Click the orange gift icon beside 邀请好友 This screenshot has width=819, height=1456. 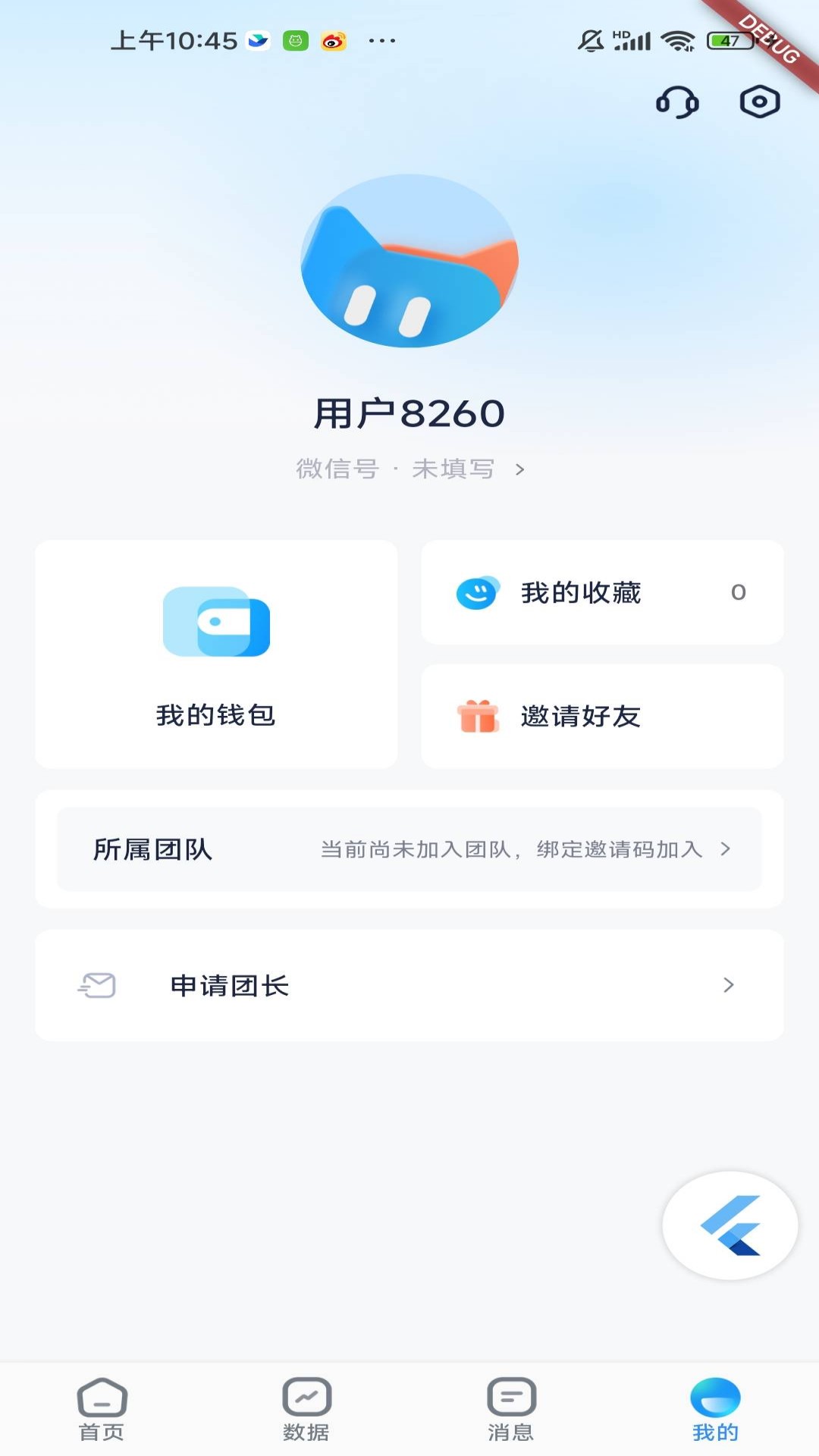pos(478,714)
